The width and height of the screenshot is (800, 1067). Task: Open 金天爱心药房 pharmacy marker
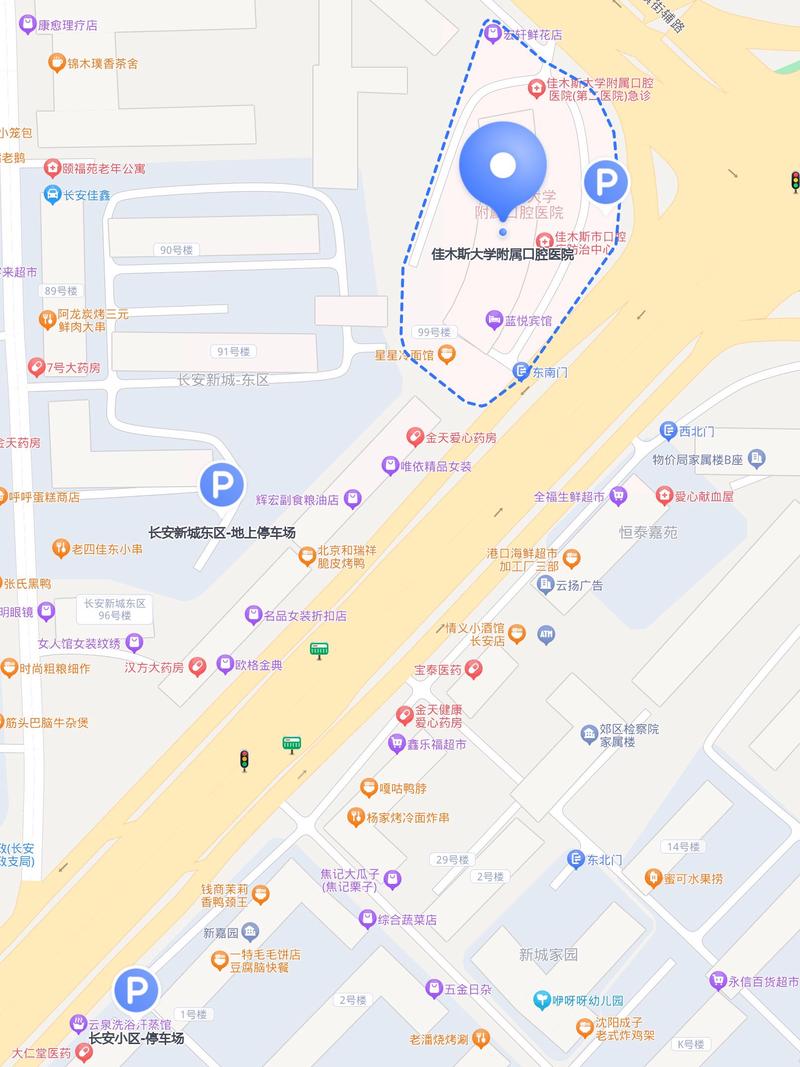click(x=414, y=437)
